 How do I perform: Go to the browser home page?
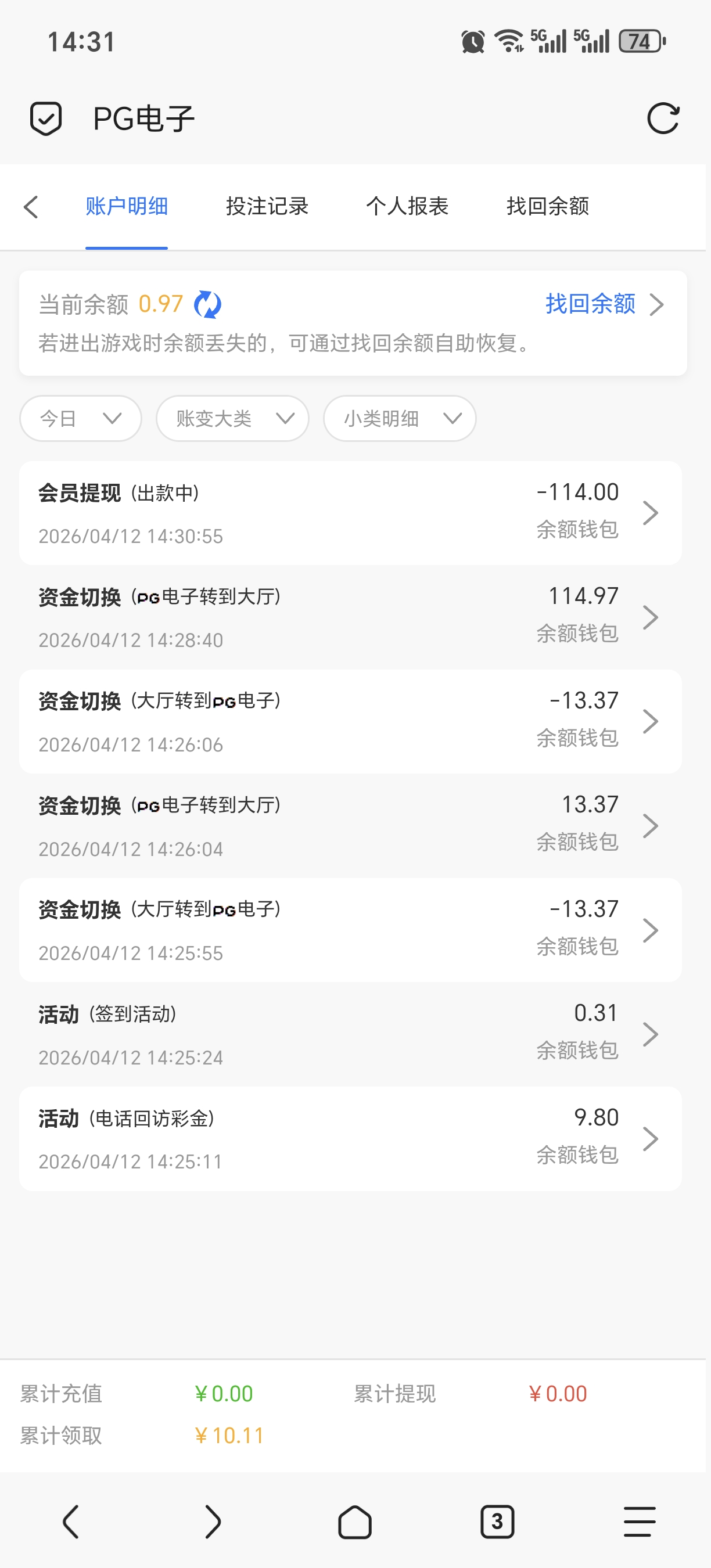[355, 1522]
